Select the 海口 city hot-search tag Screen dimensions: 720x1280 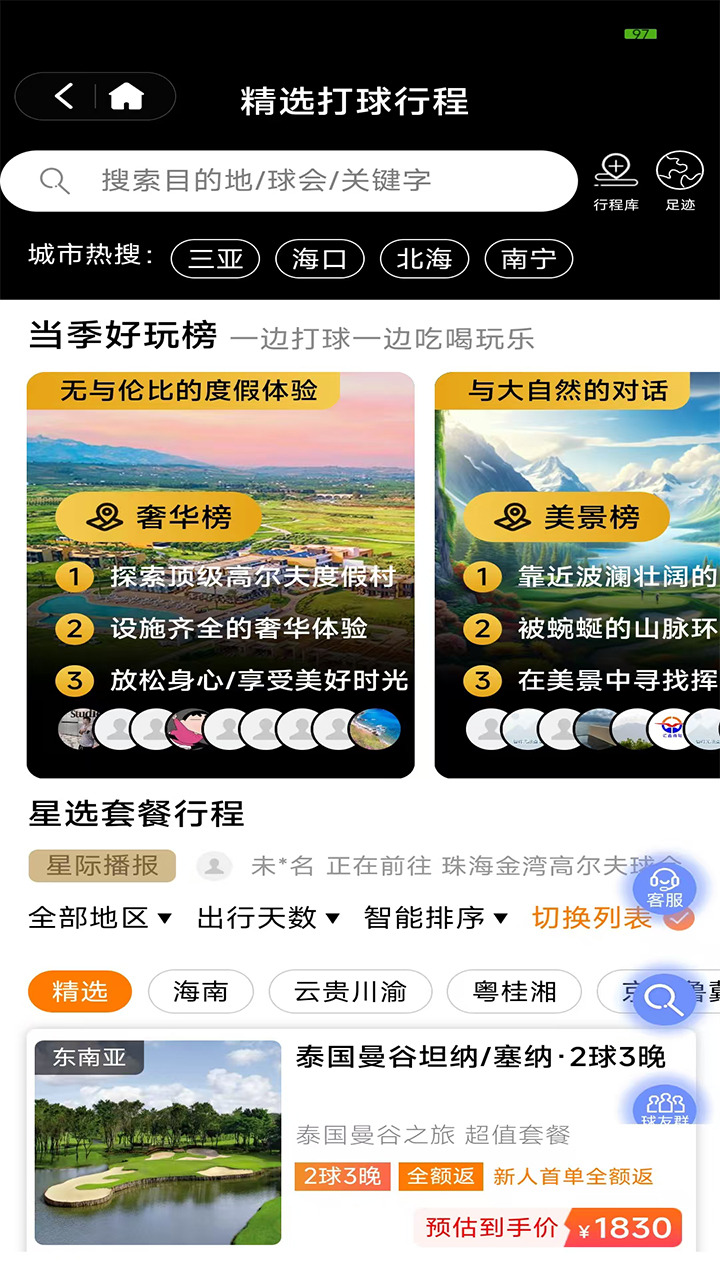click(x=319, y=258)
